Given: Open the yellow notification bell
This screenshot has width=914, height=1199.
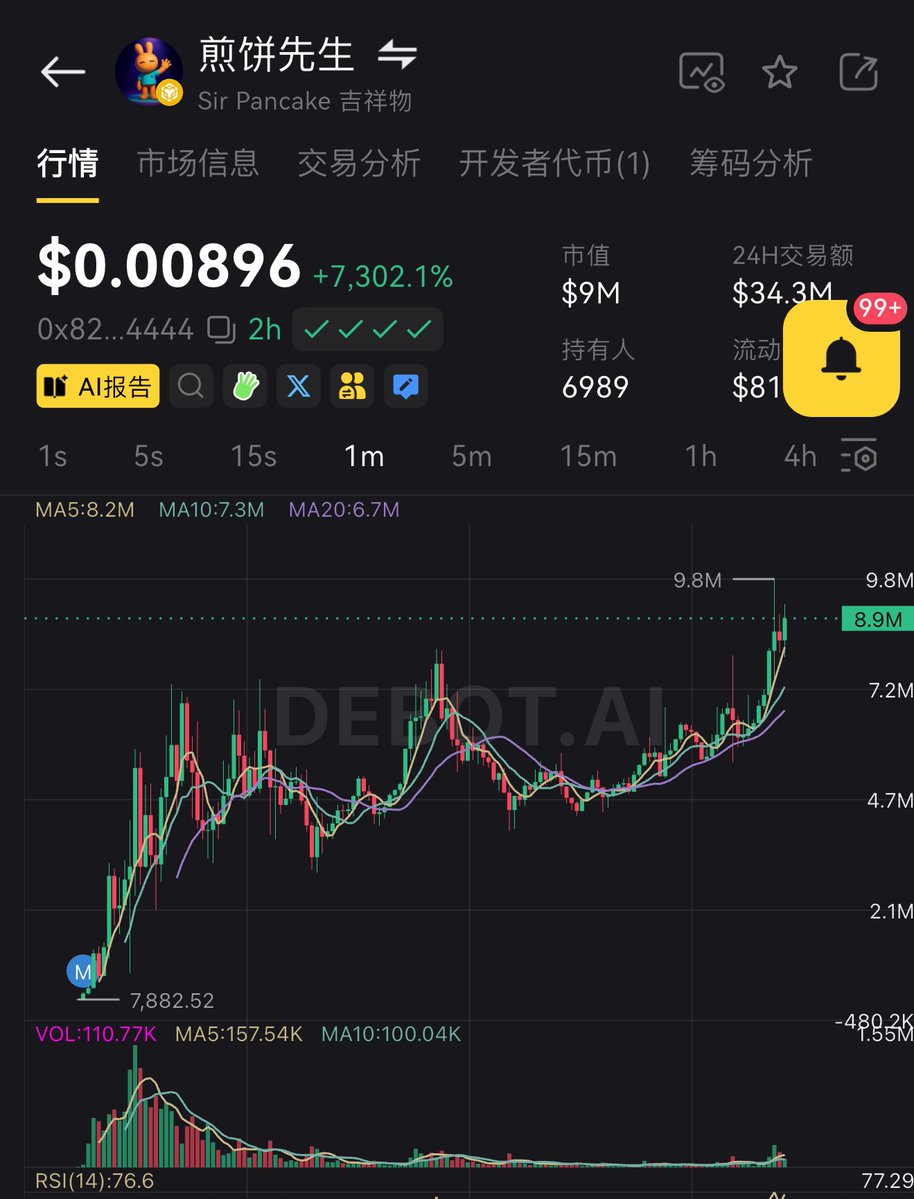Looking at the screenshot, I should click(841, 359).
